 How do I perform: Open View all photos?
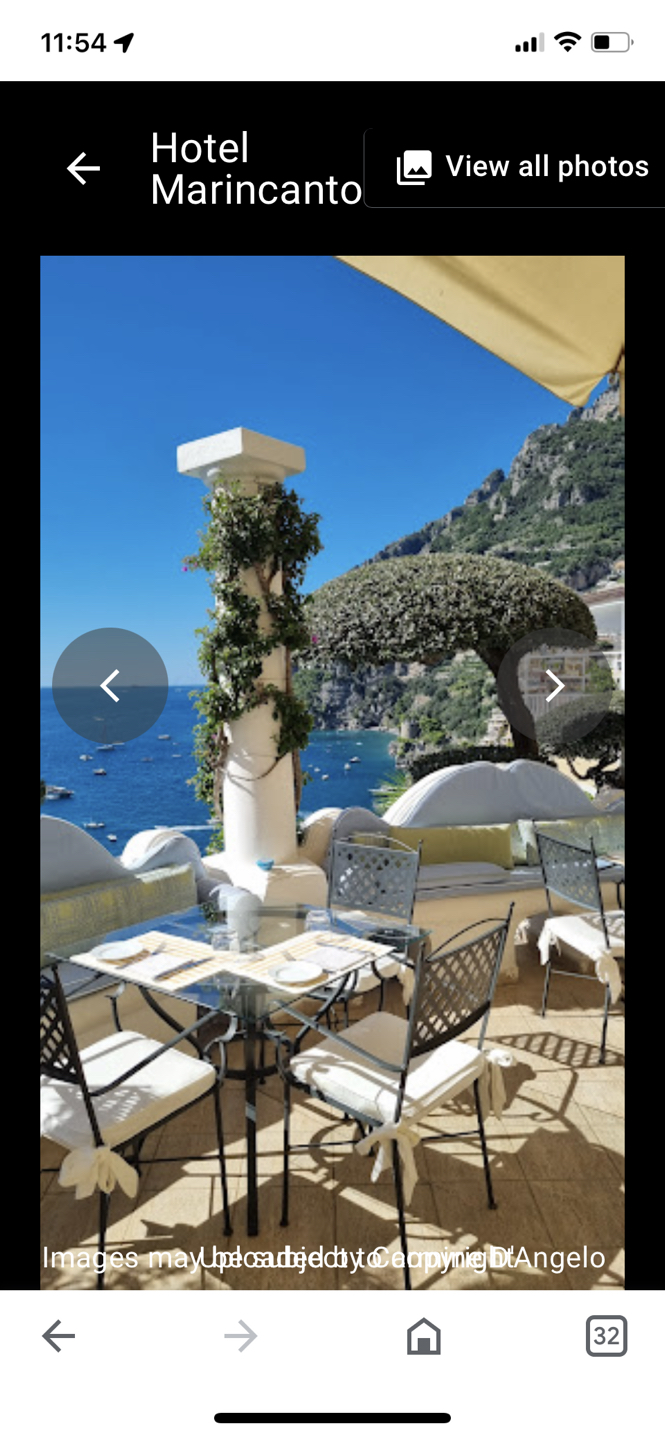click(522, 167)
